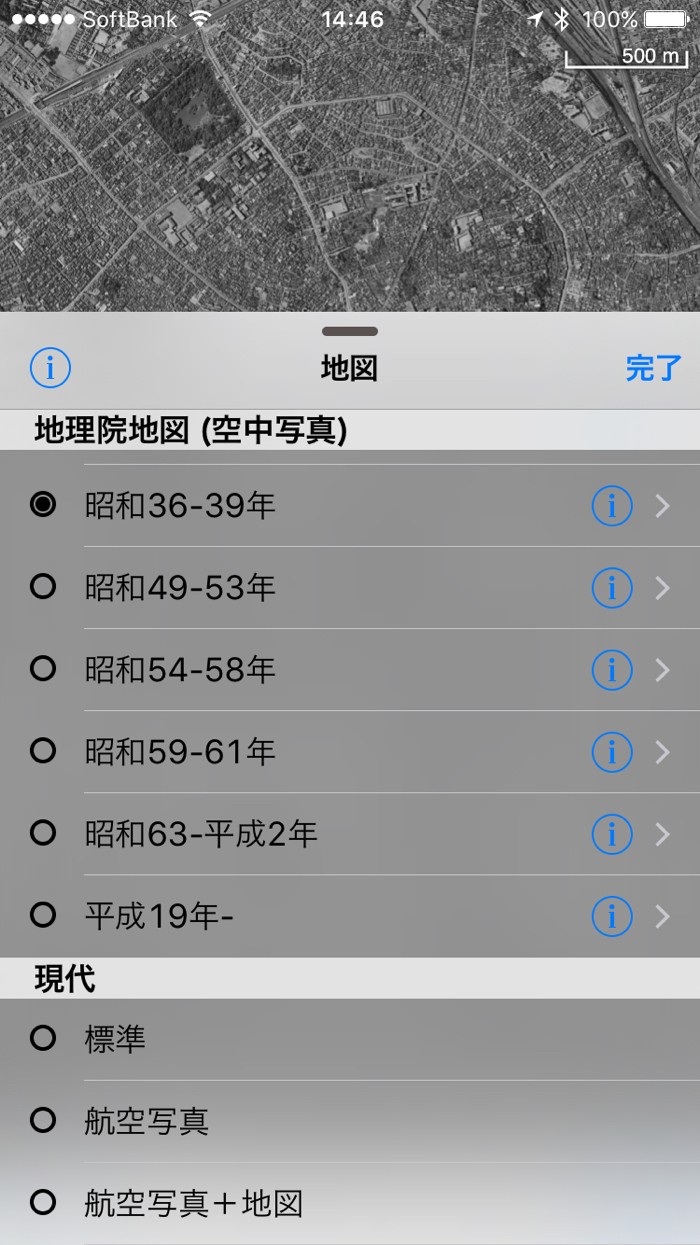This screenshot has width=700, height=1245.
Task: Tap 完了 to close the map list
Action: (x=653, y=368)
